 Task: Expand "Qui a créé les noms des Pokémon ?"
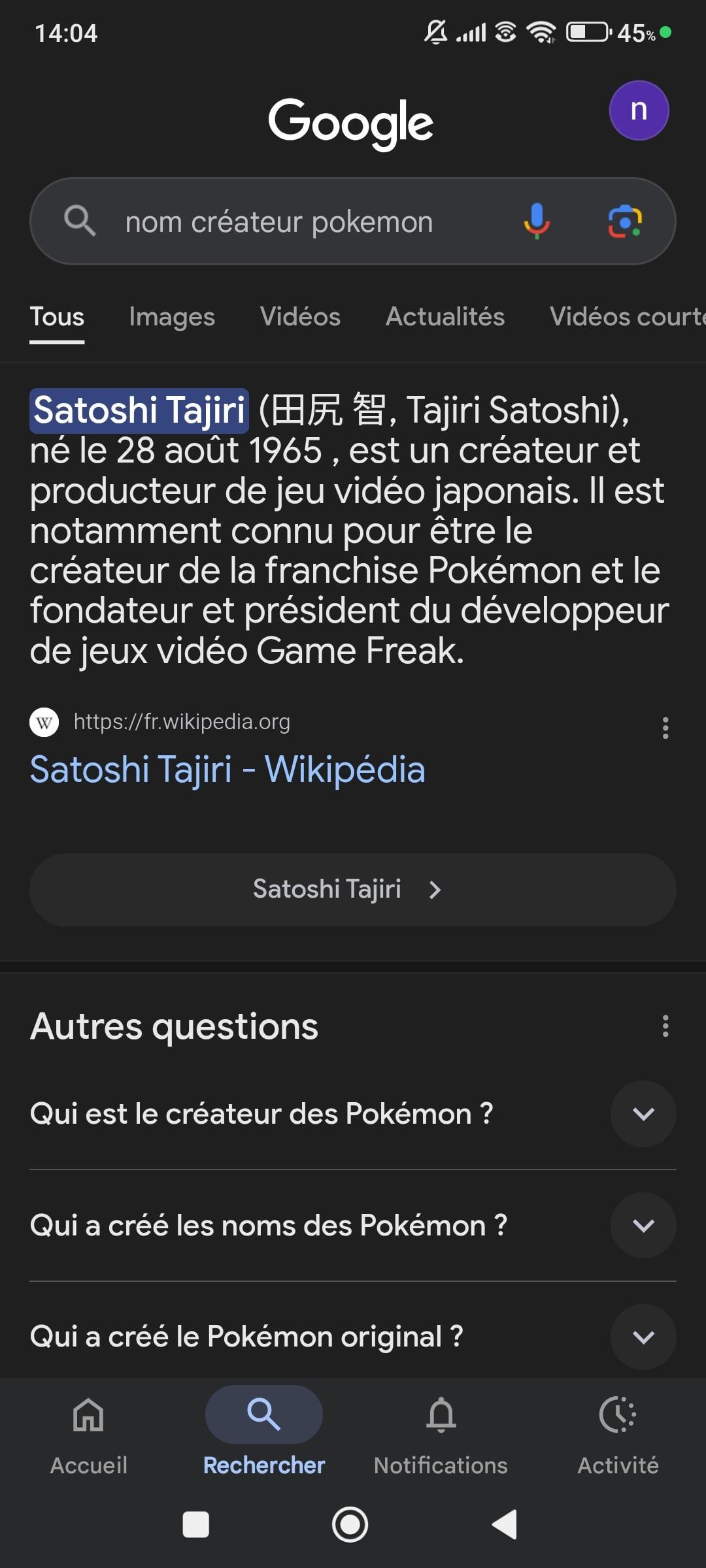point(643,1226)
